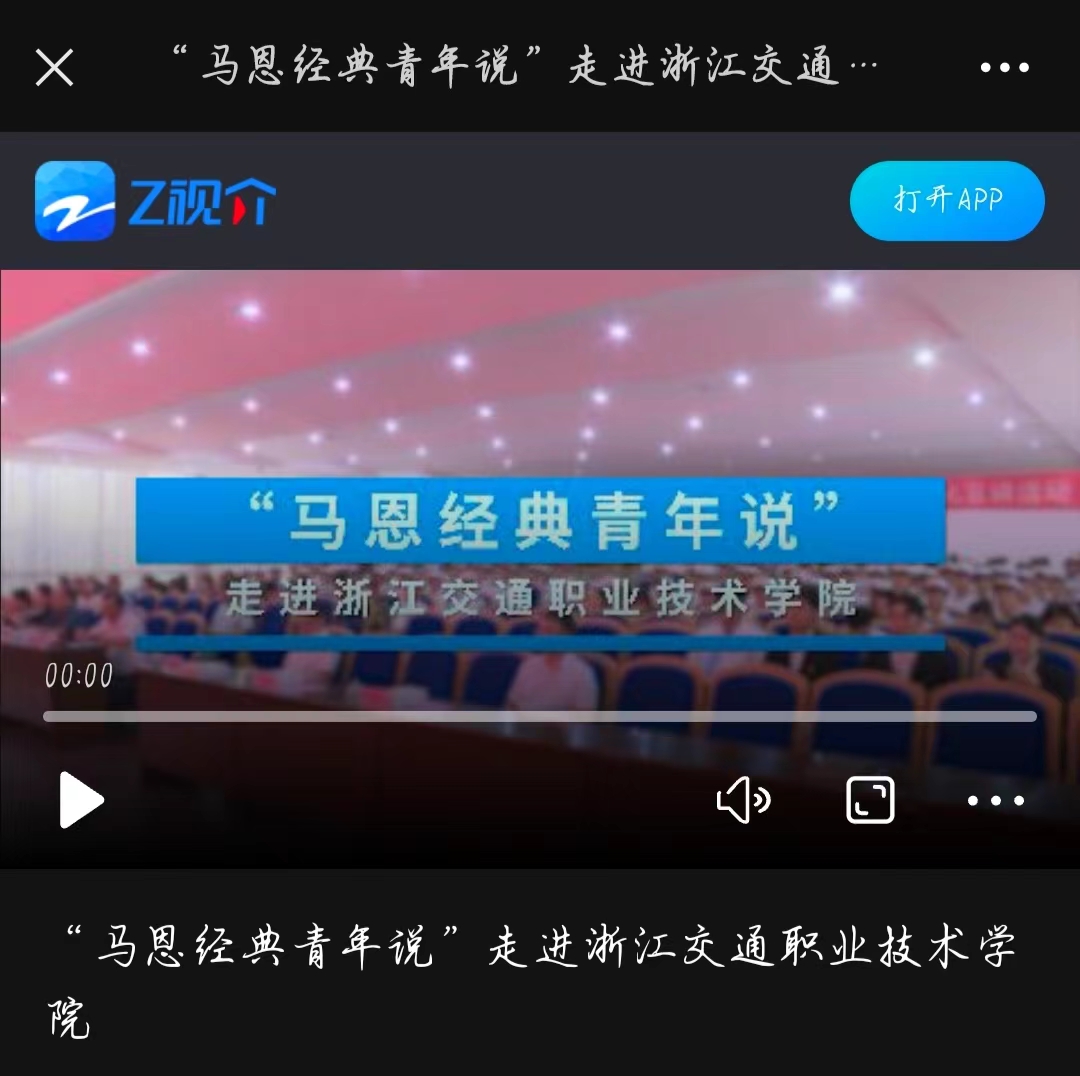This screenshot has width=1080, height=1076.
Task: Open the top-bar overflow menu
Action: (1004, 68)
